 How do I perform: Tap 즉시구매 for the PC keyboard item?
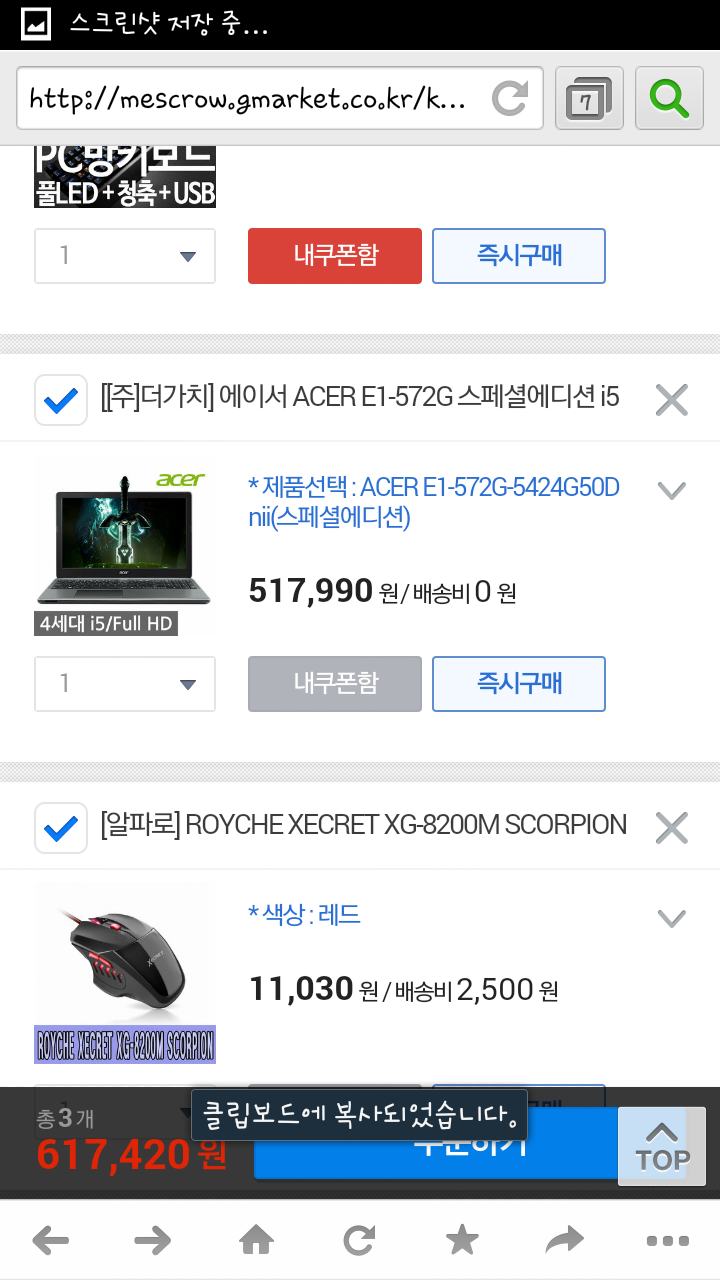tap(518, 256)
